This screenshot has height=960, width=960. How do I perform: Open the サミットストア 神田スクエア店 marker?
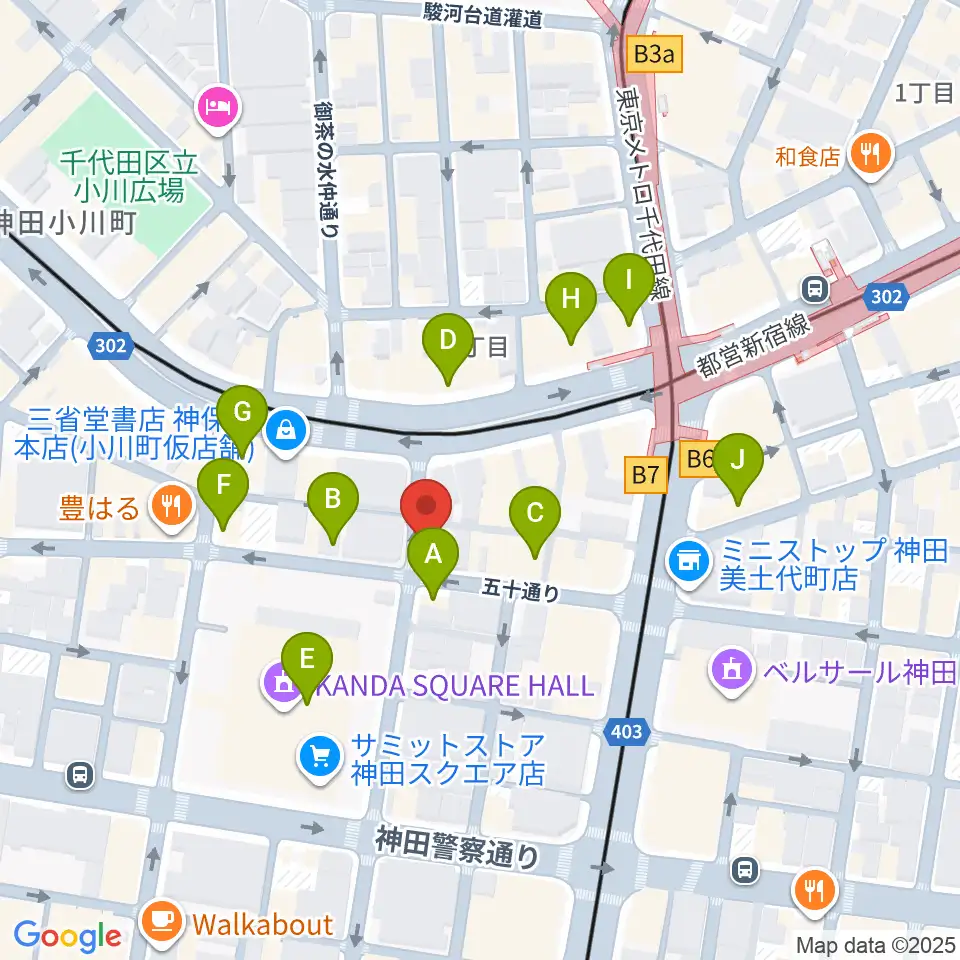(320, 759)
